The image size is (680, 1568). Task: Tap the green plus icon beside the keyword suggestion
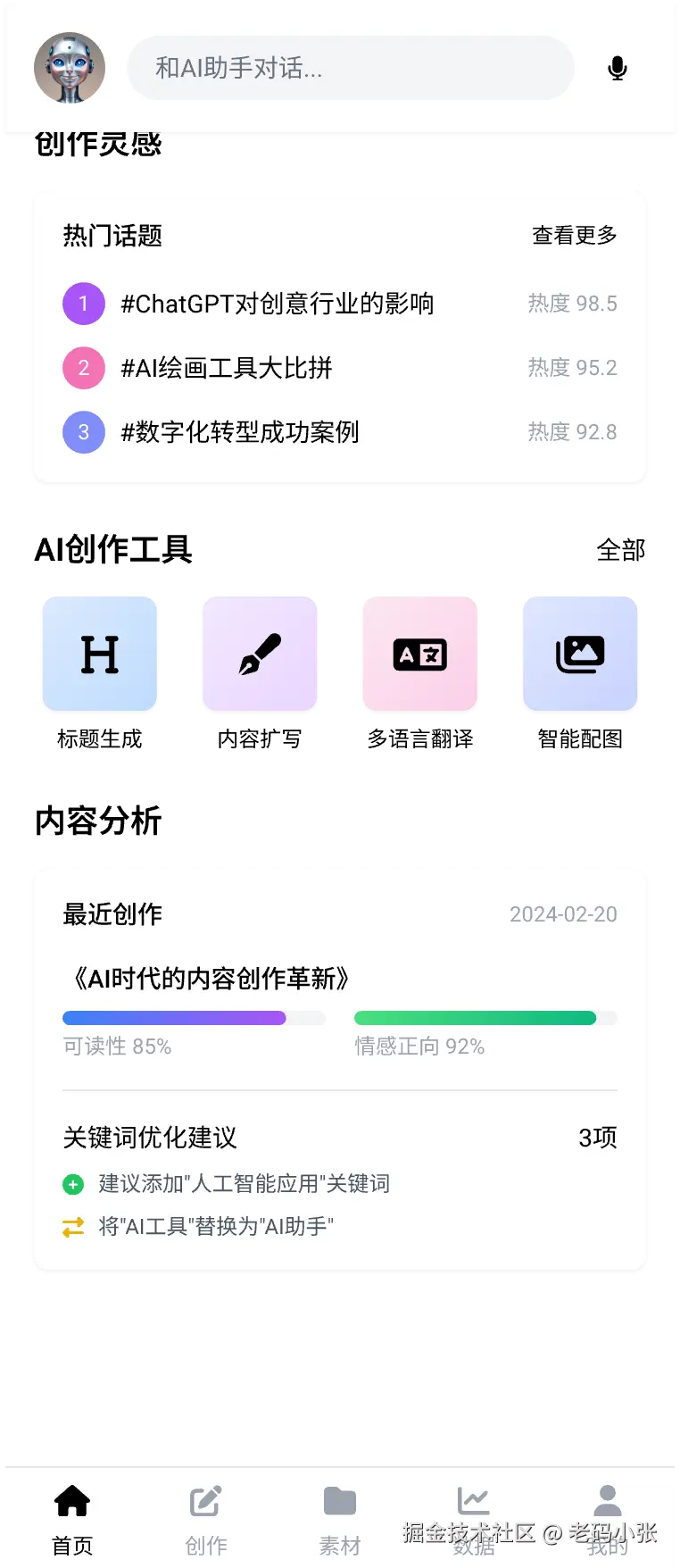70,1184
